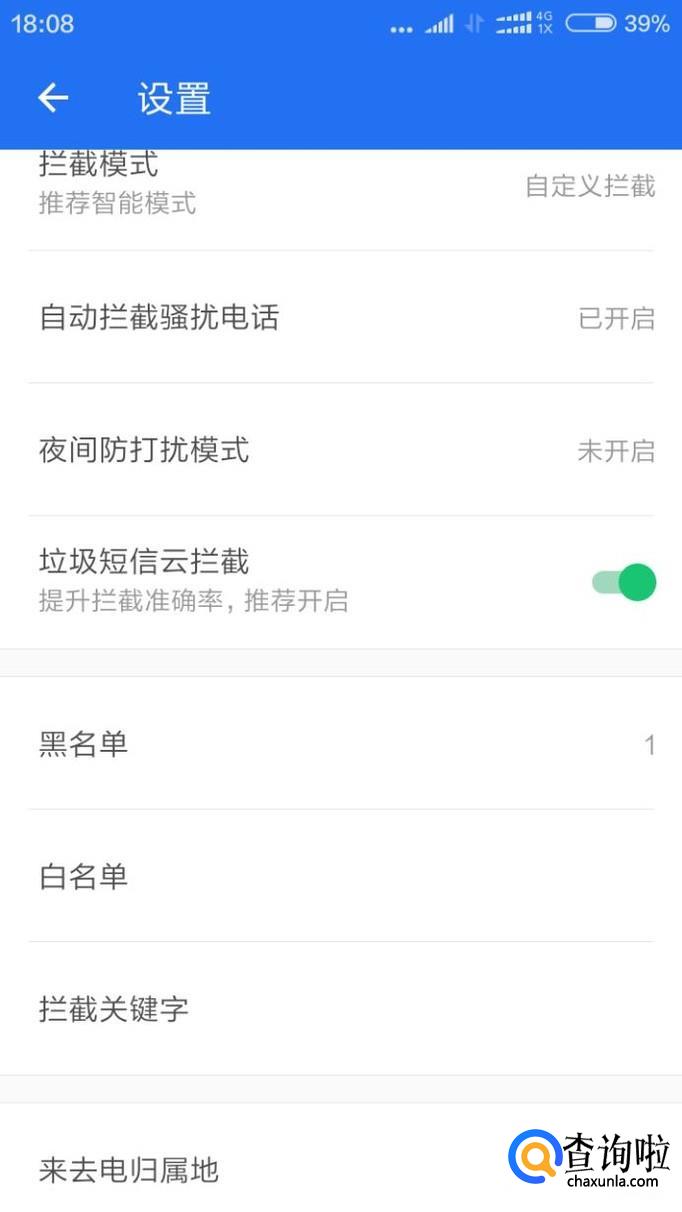Open 夜间防打扰模式 setting

coord(340,450)
